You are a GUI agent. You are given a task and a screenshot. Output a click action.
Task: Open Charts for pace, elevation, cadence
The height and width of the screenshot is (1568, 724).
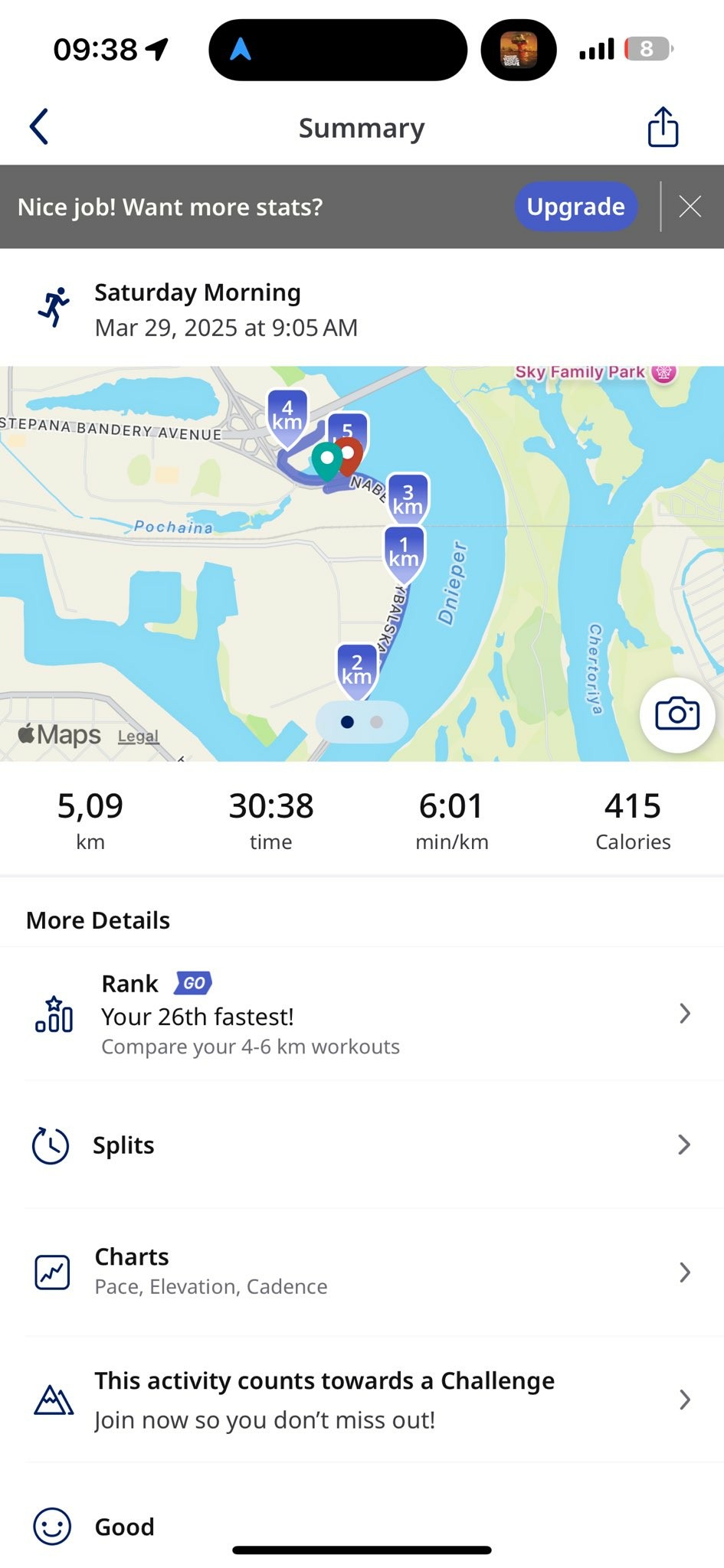362,1272
